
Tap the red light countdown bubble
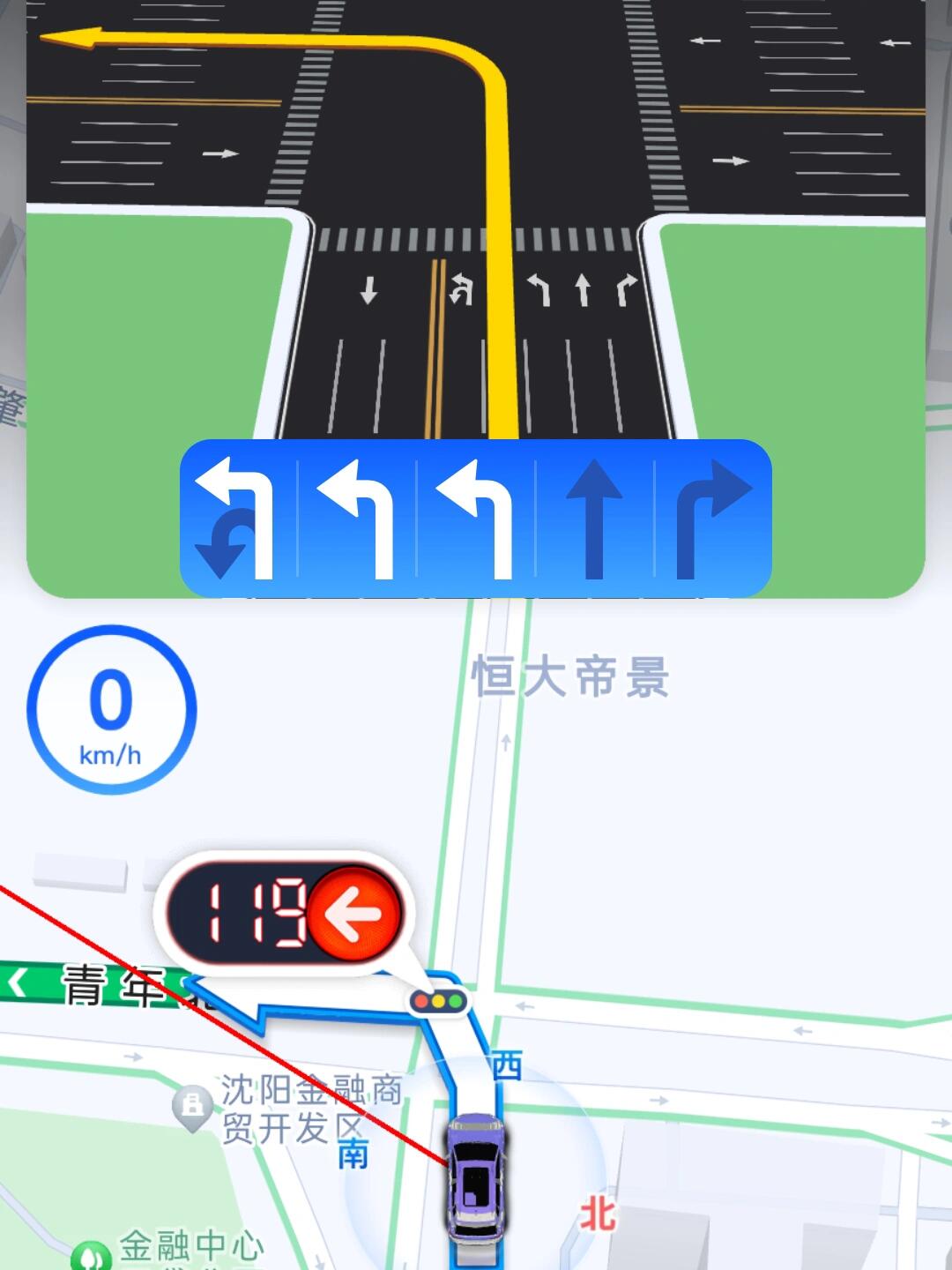tap(282, 912)
